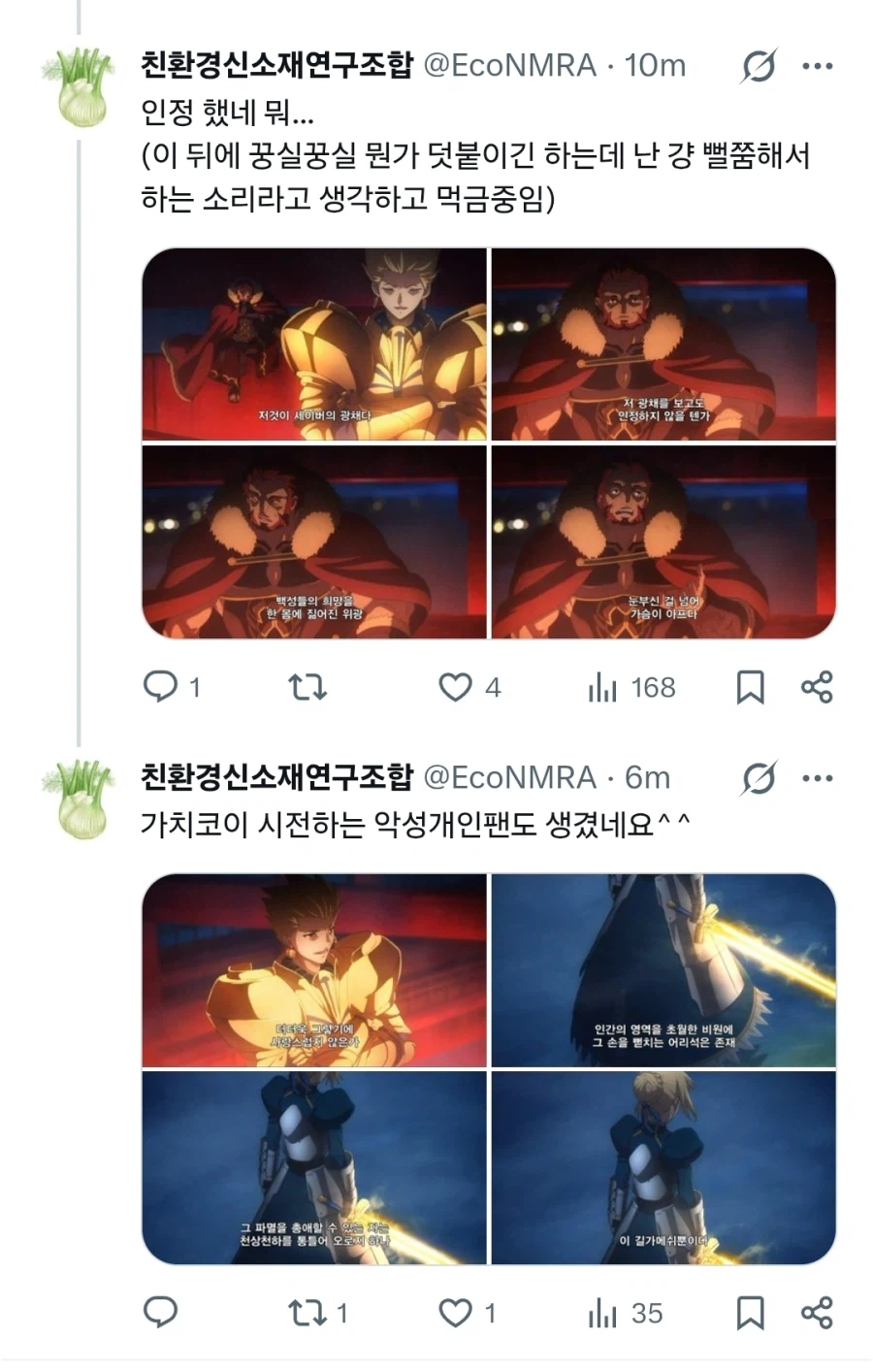Open the more options menu on the second tweet

click(x=820, y=778)
